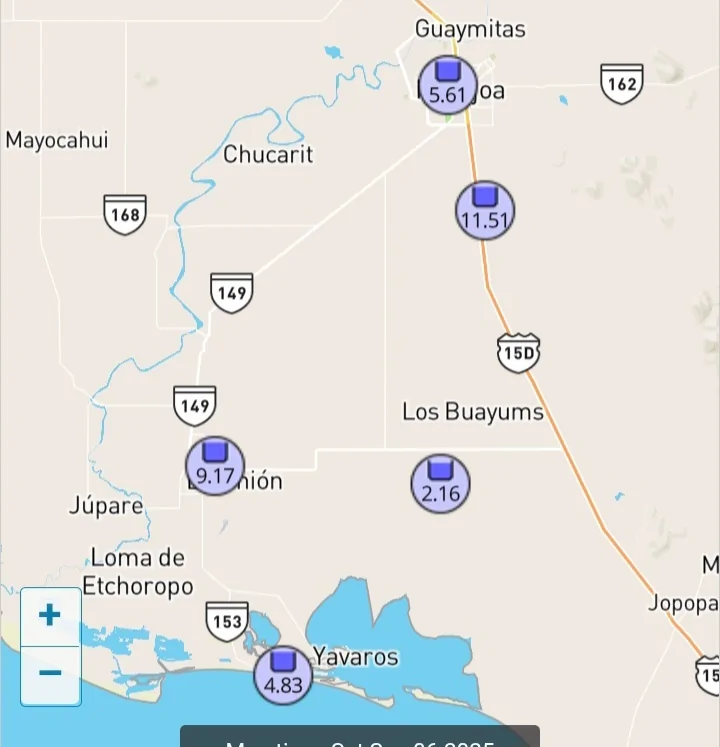View the 2.16 rain gauge marker
This screenshot has width=720, height=747.
point(441,483)
